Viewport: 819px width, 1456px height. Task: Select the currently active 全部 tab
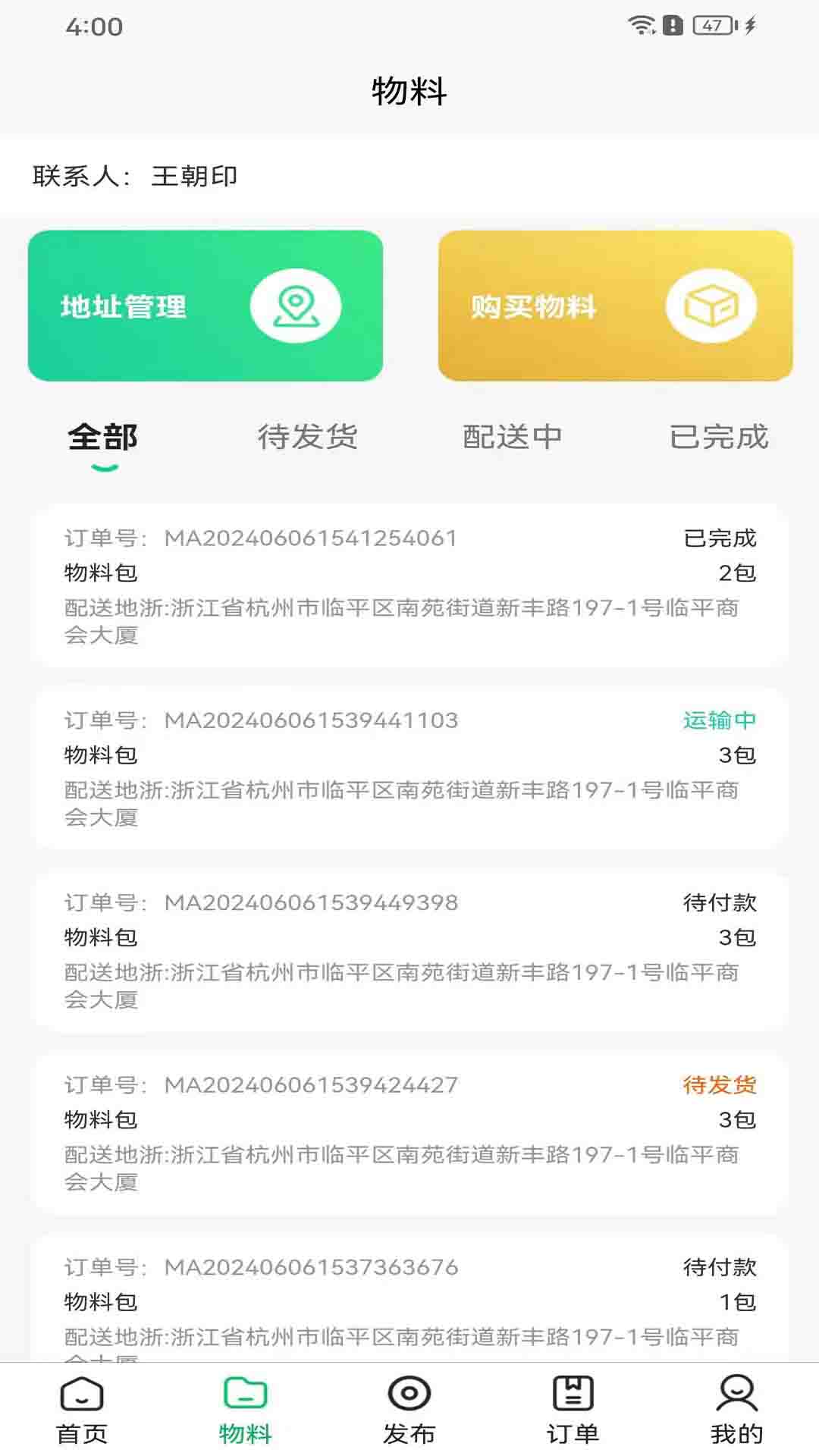102,438
